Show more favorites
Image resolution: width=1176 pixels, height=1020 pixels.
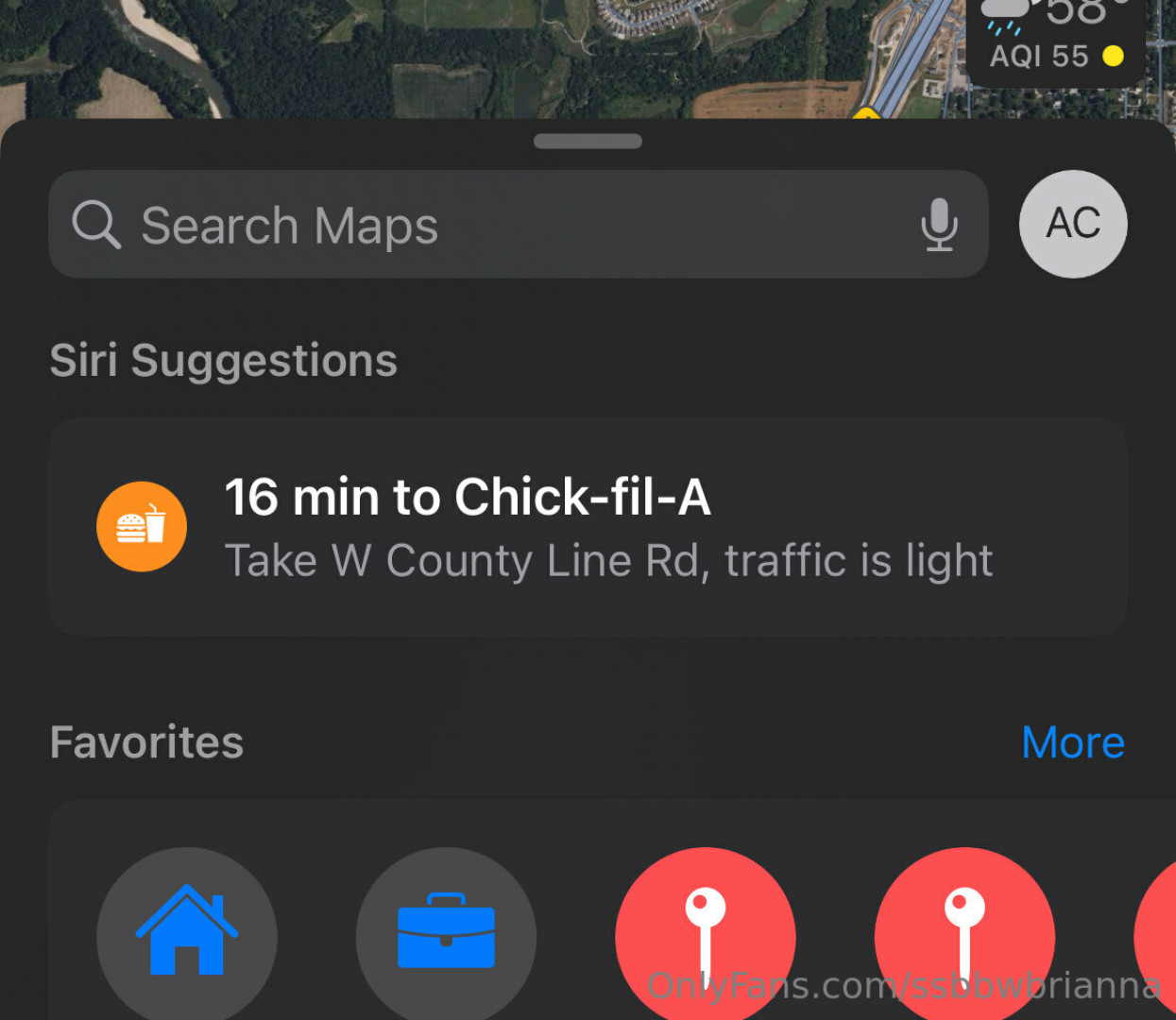tap(1073, 742)
